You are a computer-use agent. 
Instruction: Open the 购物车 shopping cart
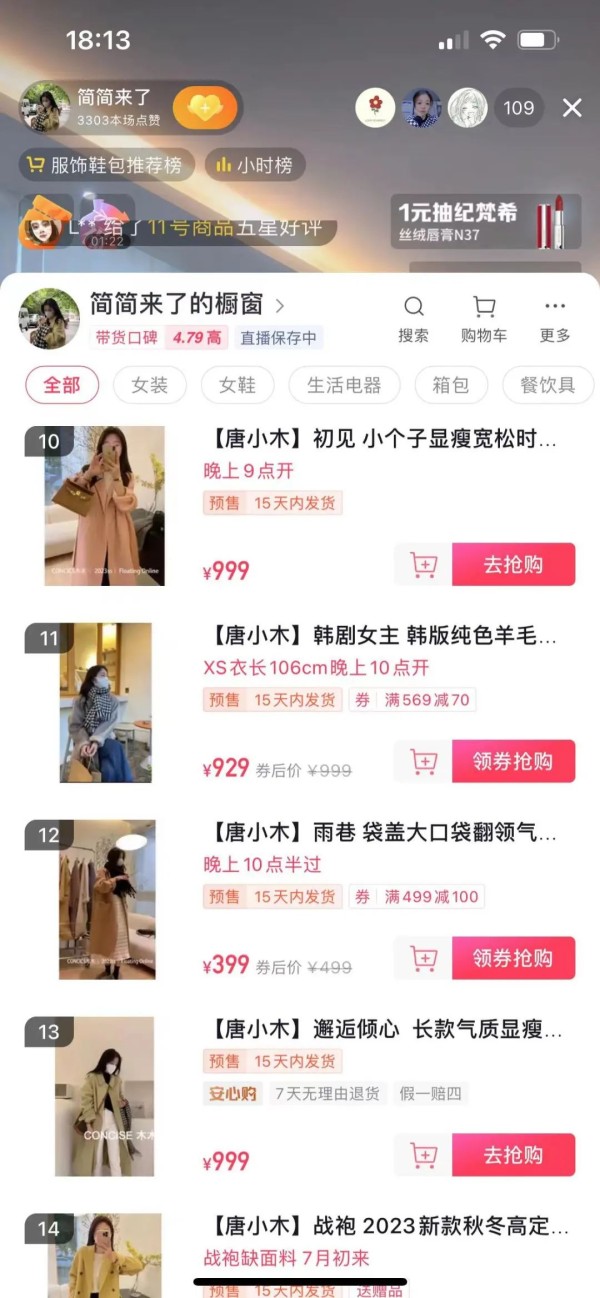coord(484,320)
